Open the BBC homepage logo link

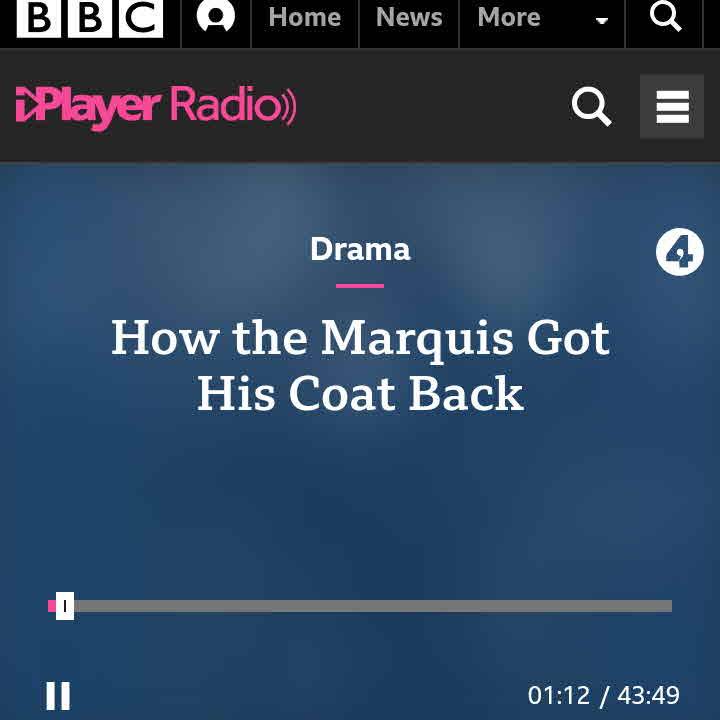point(89,18)
